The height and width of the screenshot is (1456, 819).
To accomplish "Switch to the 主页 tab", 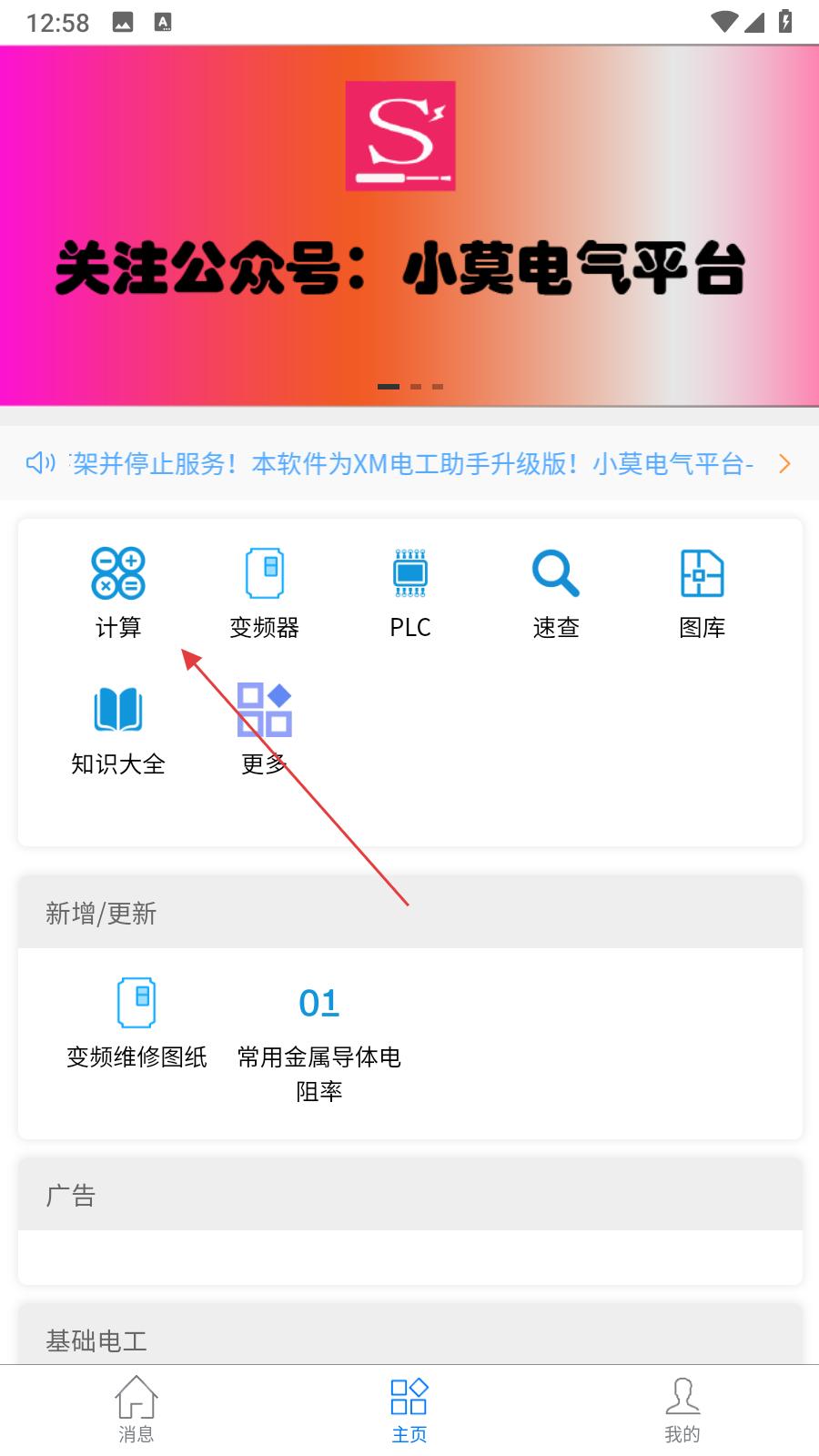I will click(409, 1410).
